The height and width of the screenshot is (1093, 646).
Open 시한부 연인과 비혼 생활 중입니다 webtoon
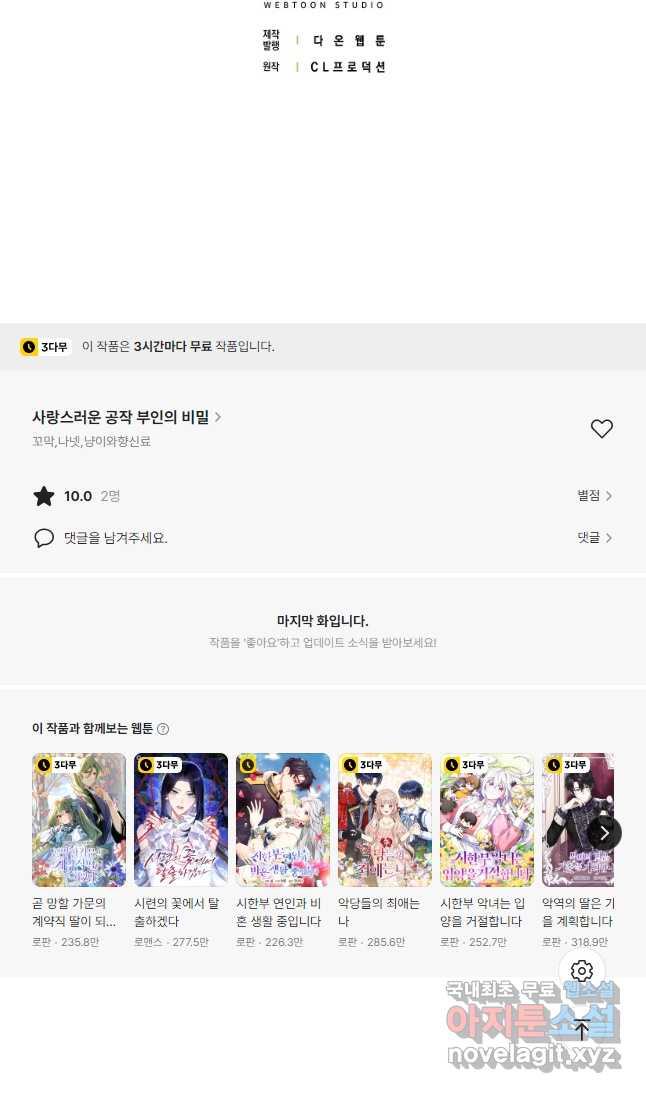283,820
